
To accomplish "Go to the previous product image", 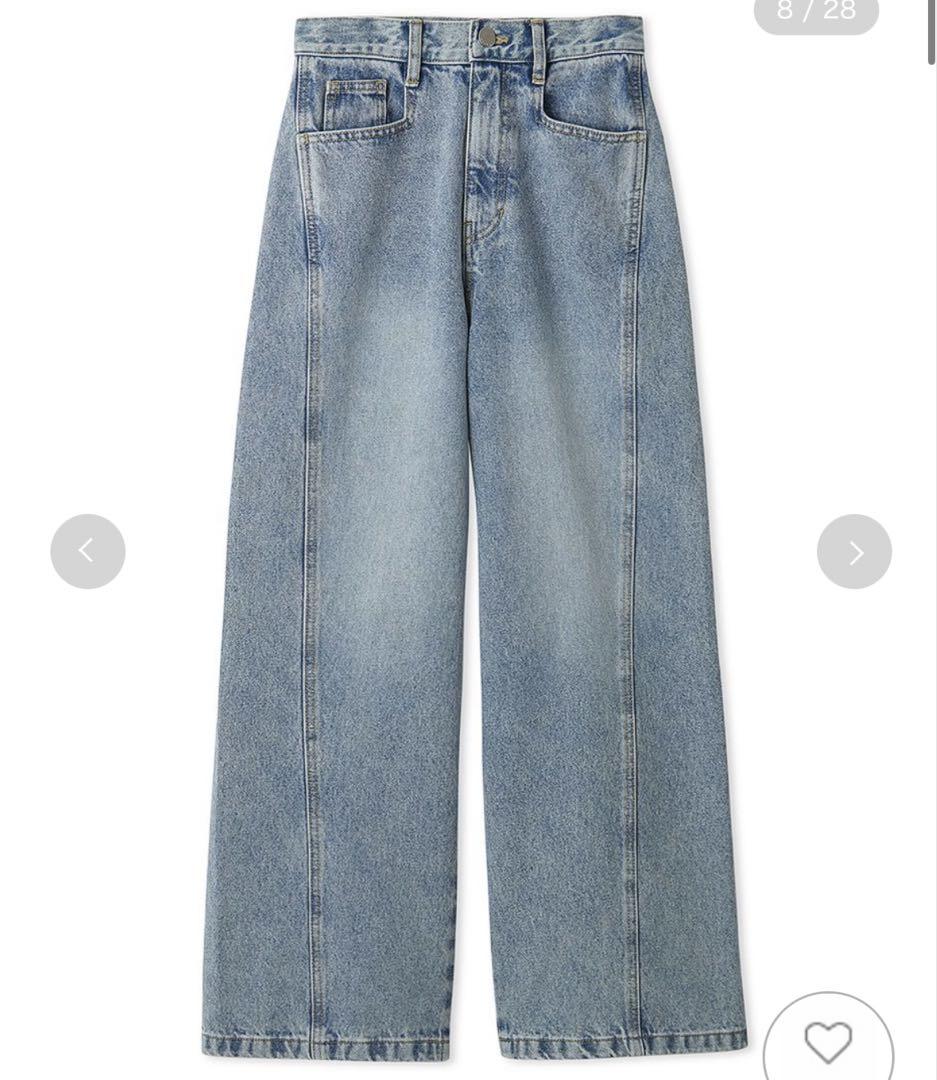I will click(88, 551).
